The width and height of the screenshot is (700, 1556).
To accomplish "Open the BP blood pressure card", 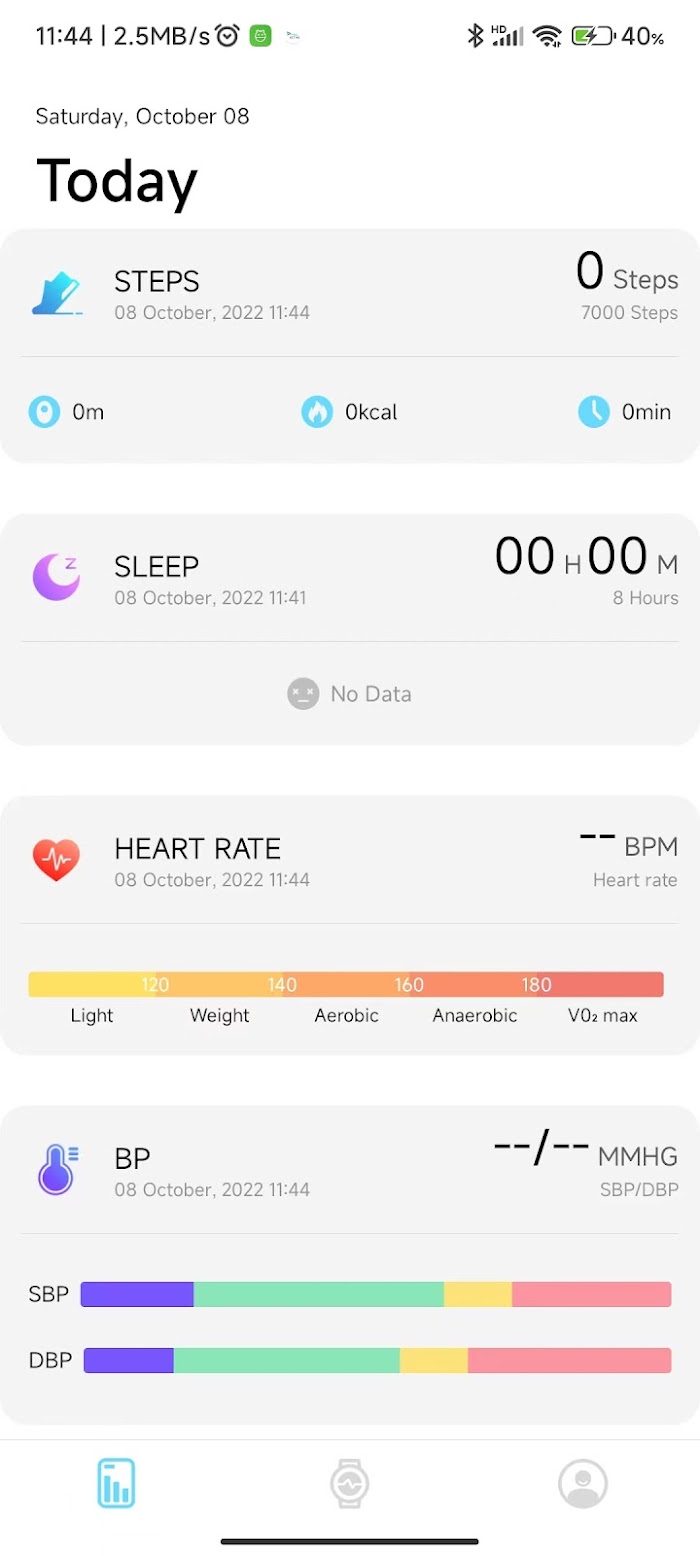I will point(350,1265).
